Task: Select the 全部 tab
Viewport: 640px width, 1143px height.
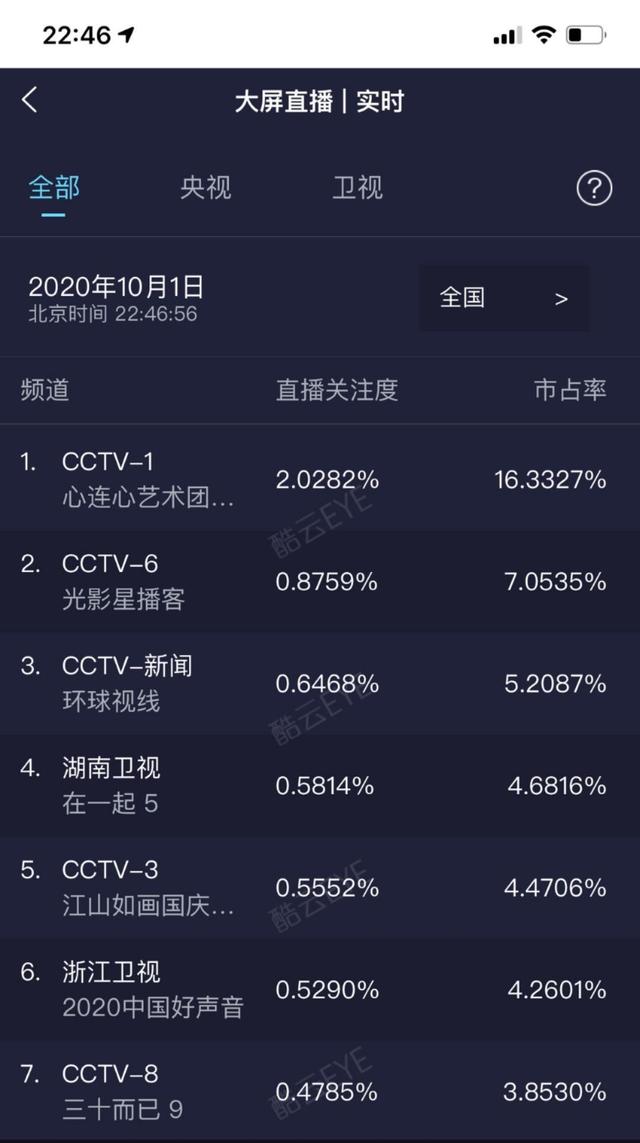Action: (x=54, y=188)
